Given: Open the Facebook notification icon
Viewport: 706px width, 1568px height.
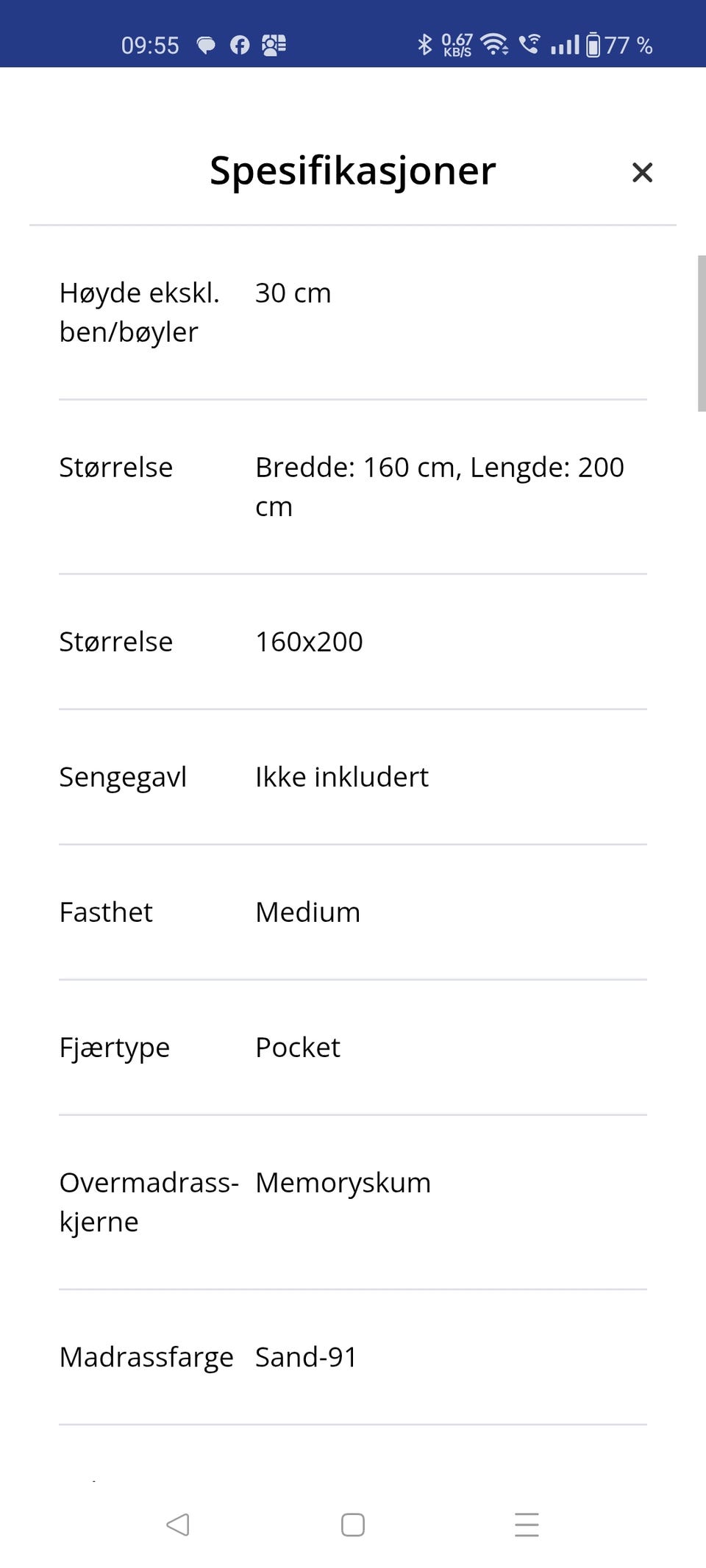Looking at the screenshot, I should 240,44.
